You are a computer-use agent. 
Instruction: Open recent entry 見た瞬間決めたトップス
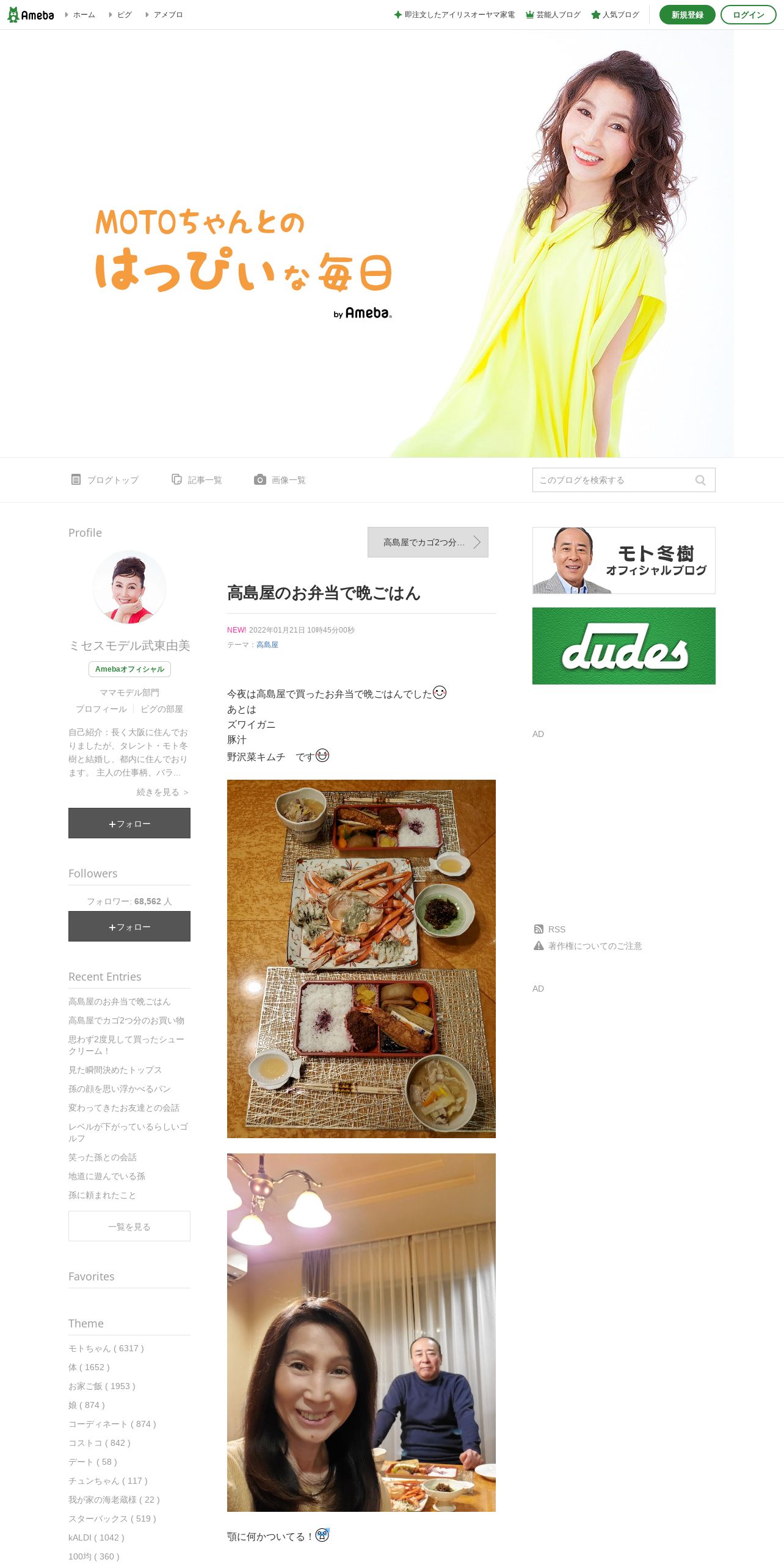[115, 1070]
